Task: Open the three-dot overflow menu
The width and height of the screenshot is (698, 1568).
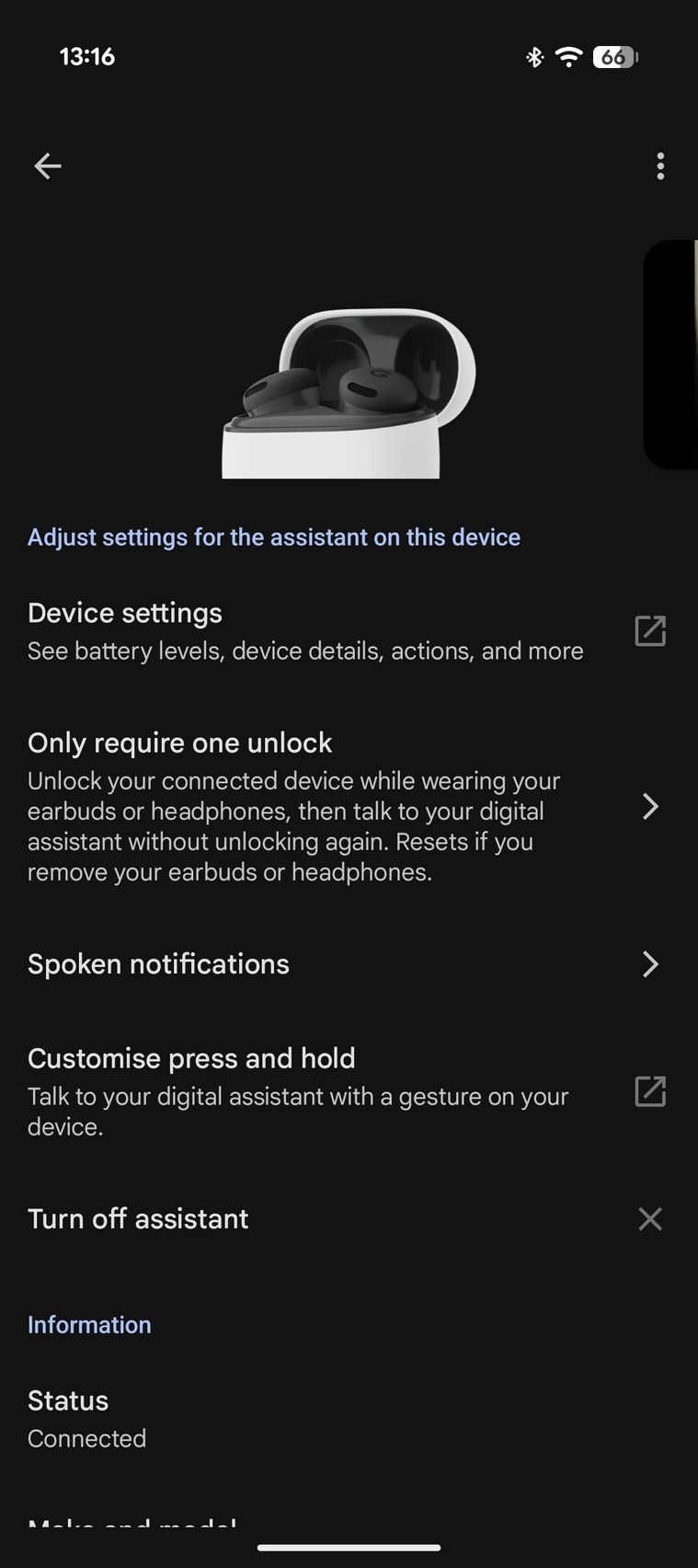Action: pos(659,166)
